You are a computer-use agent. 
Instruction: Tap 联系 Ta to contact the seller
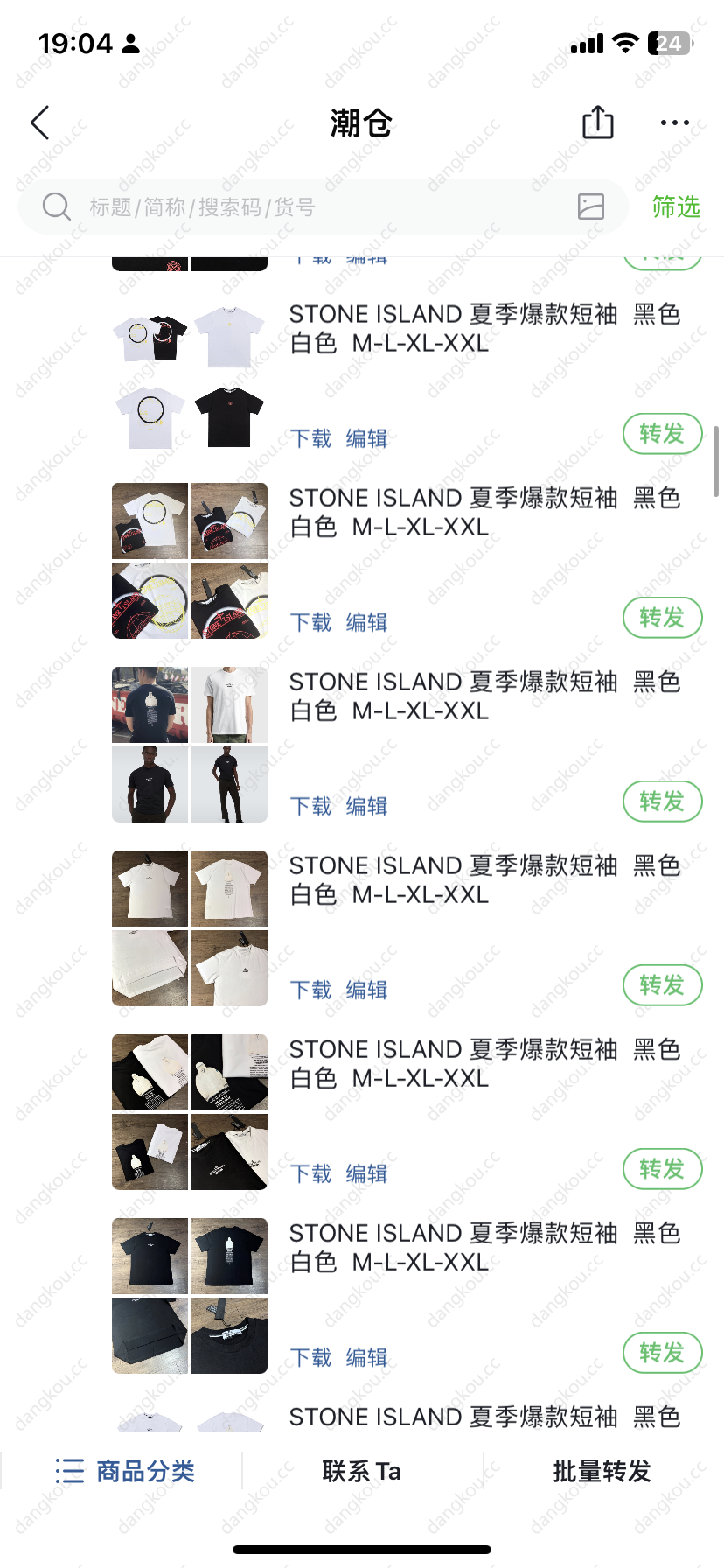tap(361, 1471)
